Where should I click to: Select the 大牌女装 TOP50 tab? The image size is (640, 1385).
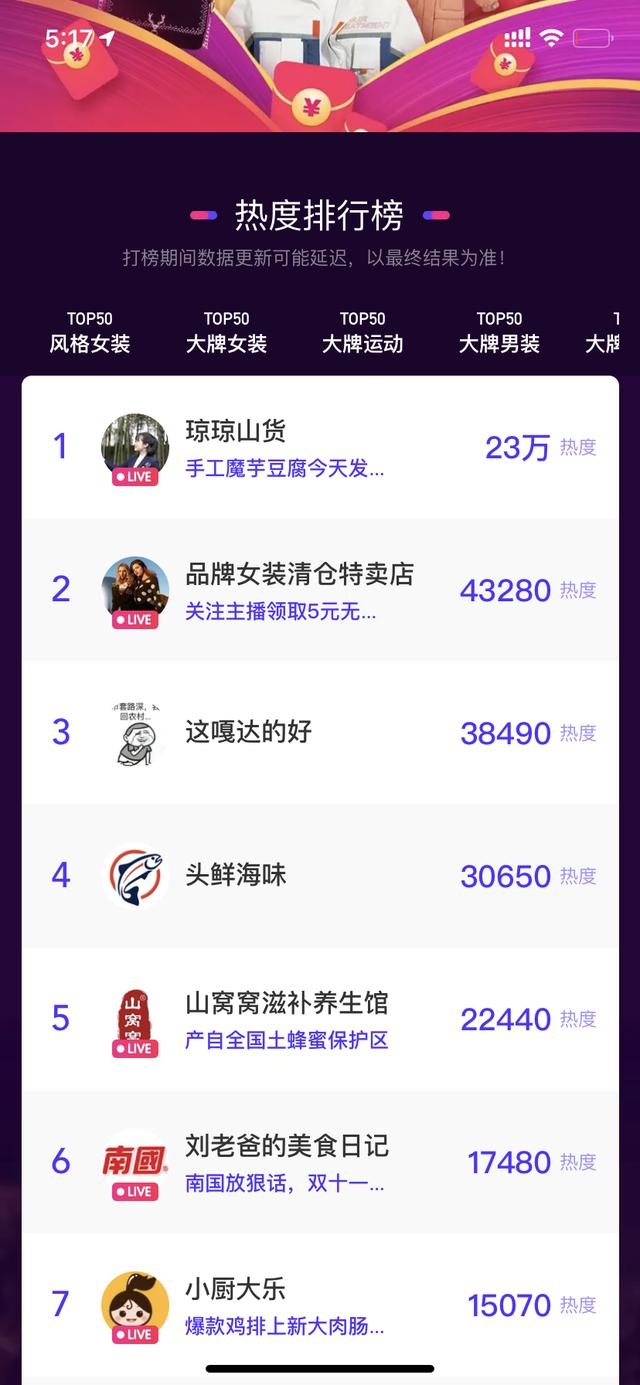pos(226,332)
